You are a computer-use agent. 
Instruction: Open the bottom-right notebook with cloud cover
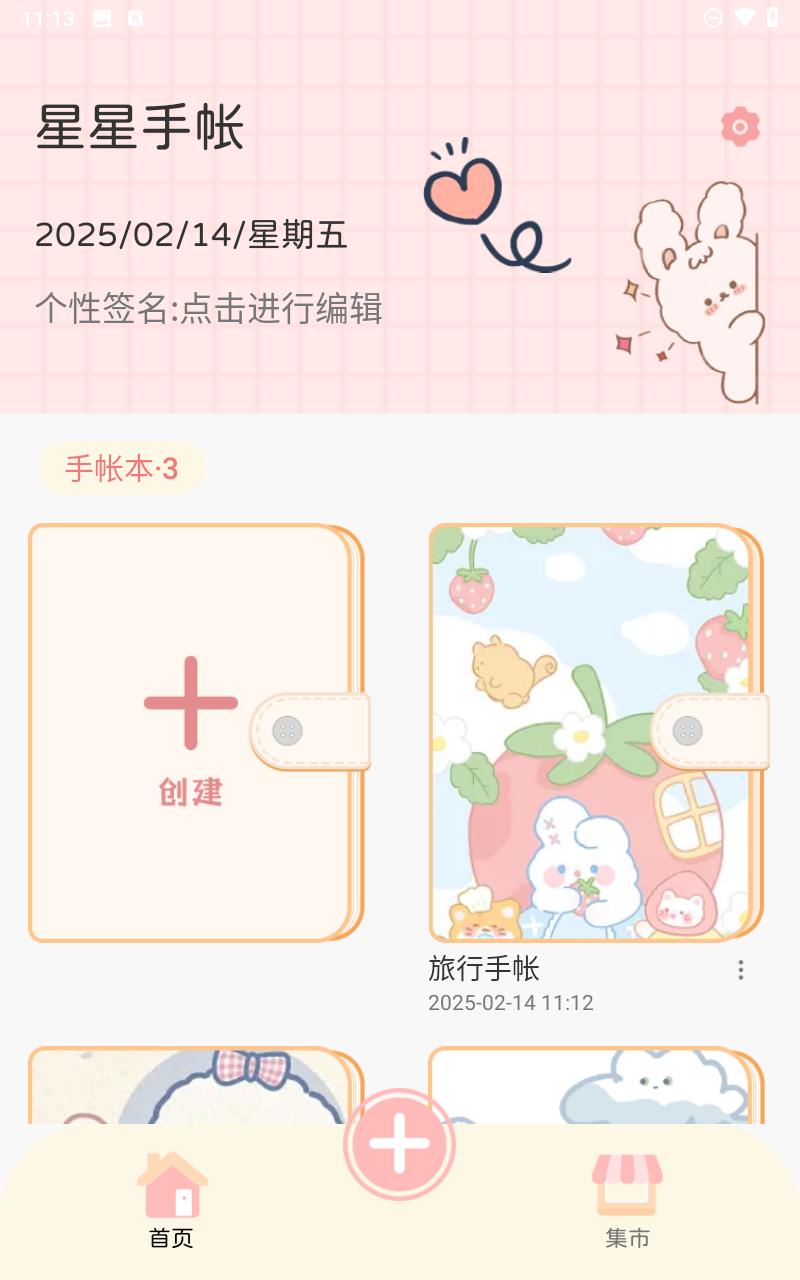point(590,1085)
